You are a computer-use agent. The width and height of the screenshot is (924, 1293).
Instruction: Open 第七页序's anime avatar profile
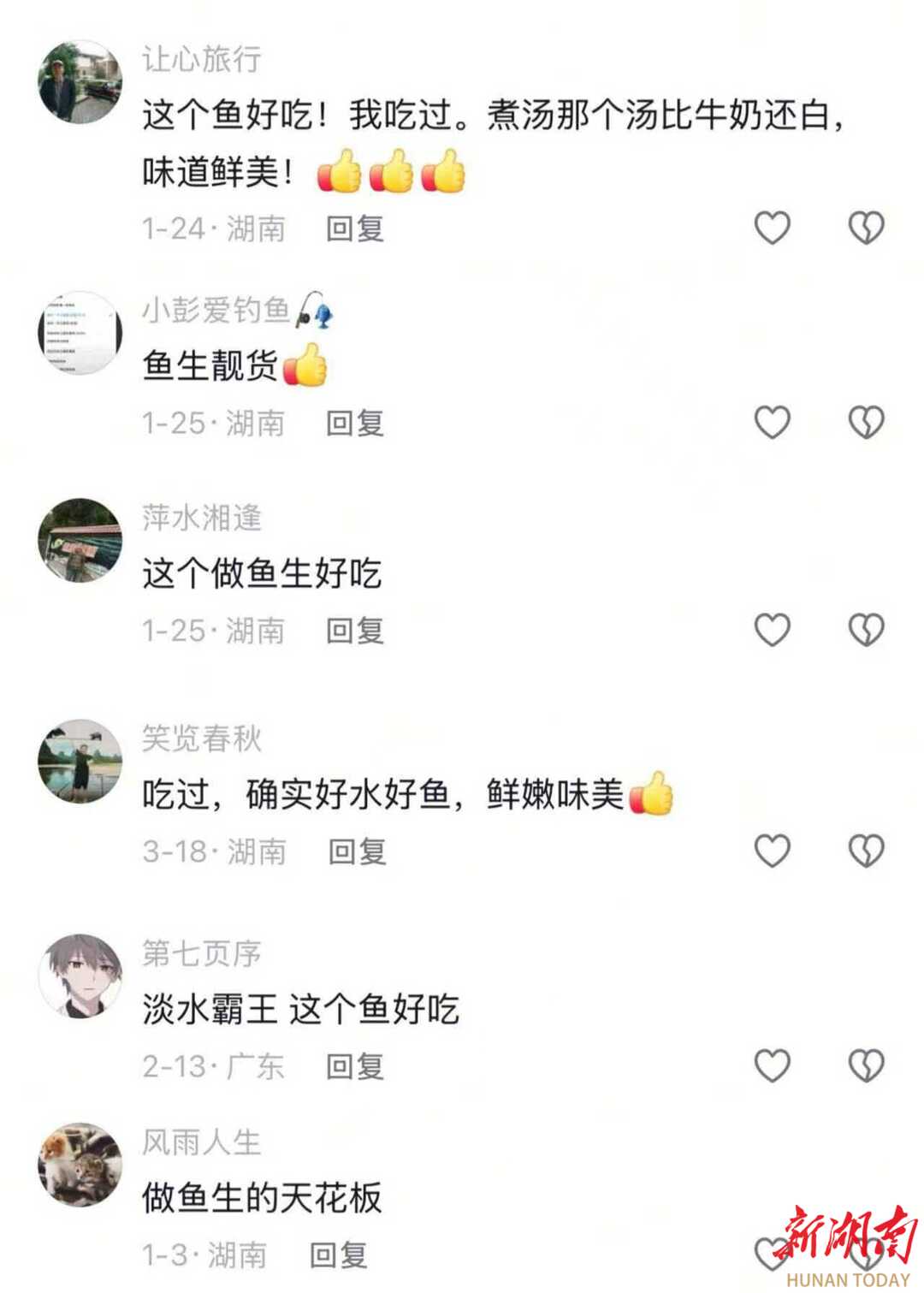[x=80, y=976]
